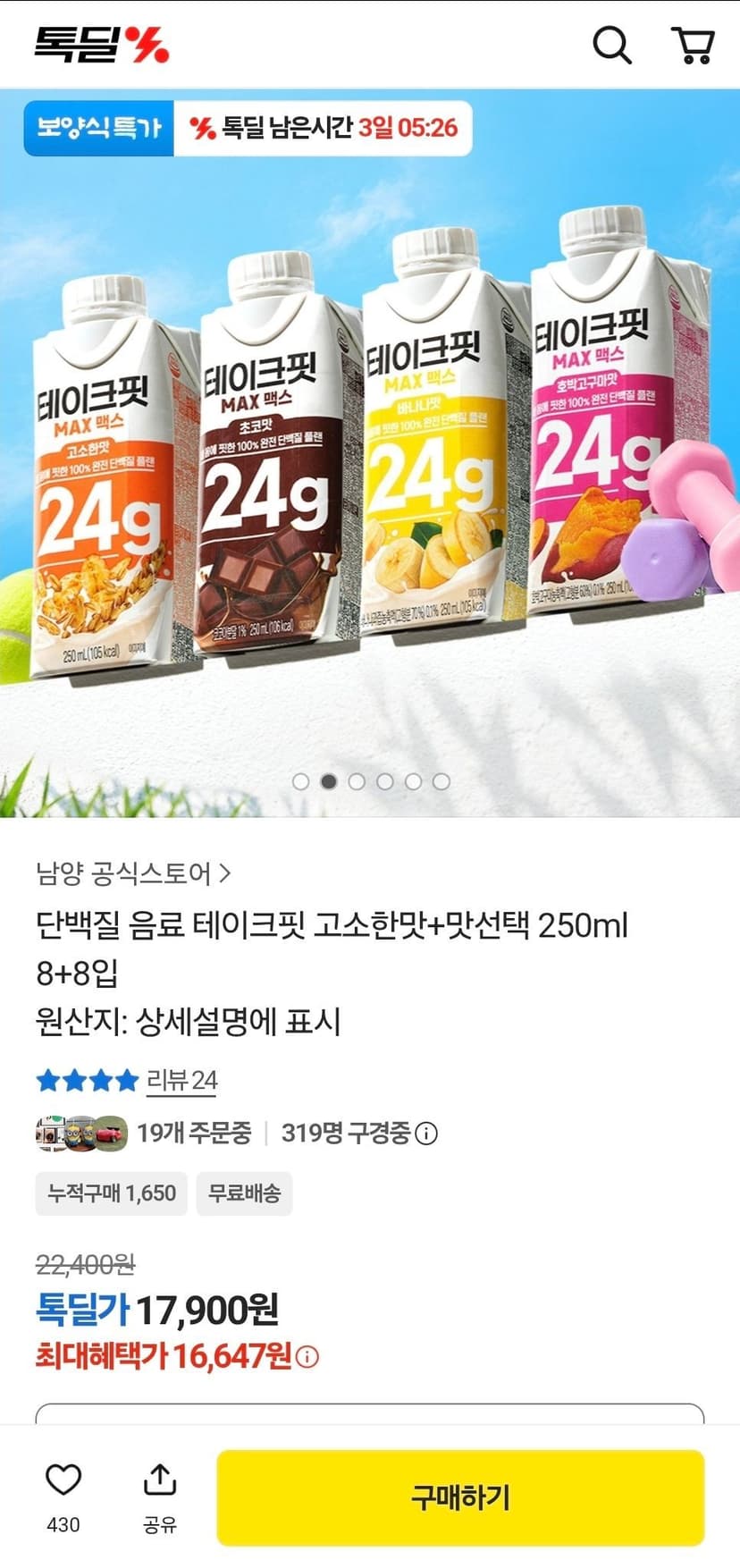This screenshot has height=1568, width=740.
Task: Open the 테이크핏 product image gallery
Action: click(x=370, y=452)
